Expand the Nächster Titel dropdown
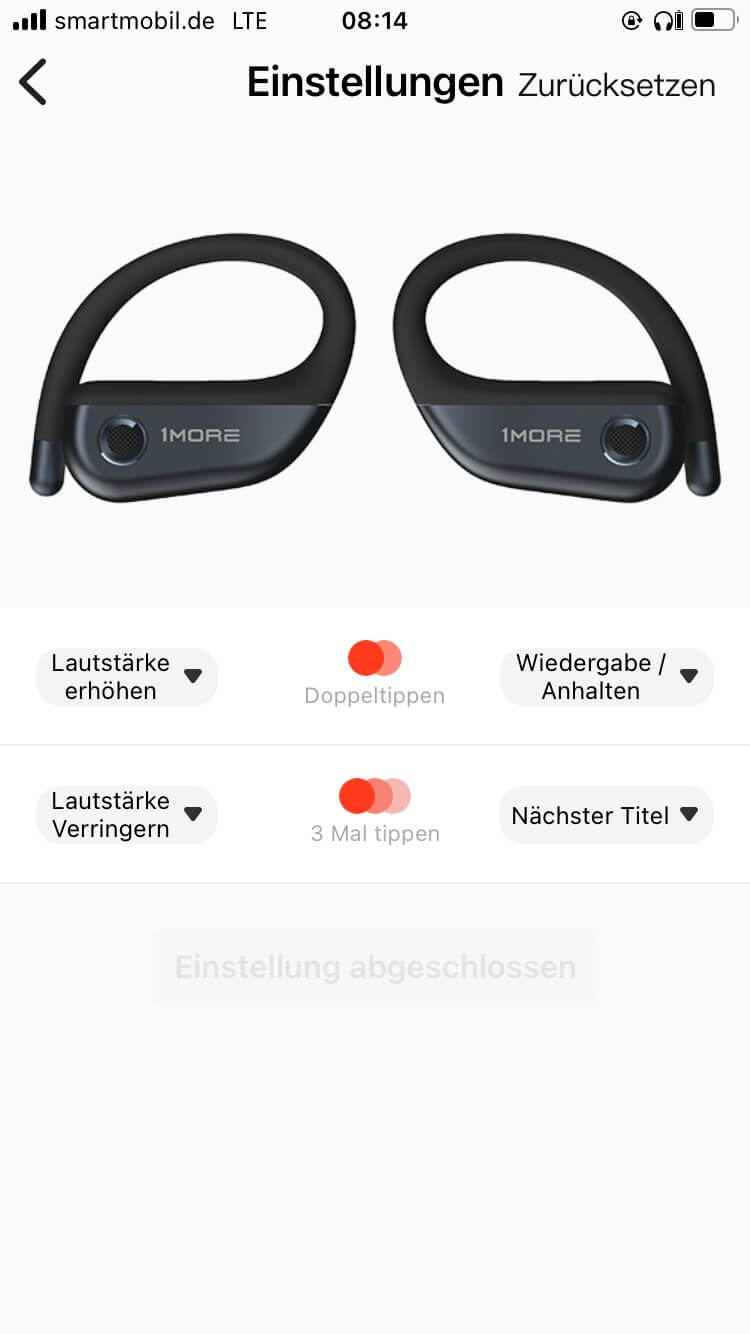Image resolution: width=750 pixels, height=1334 pixels. click(x=606, y=815)
